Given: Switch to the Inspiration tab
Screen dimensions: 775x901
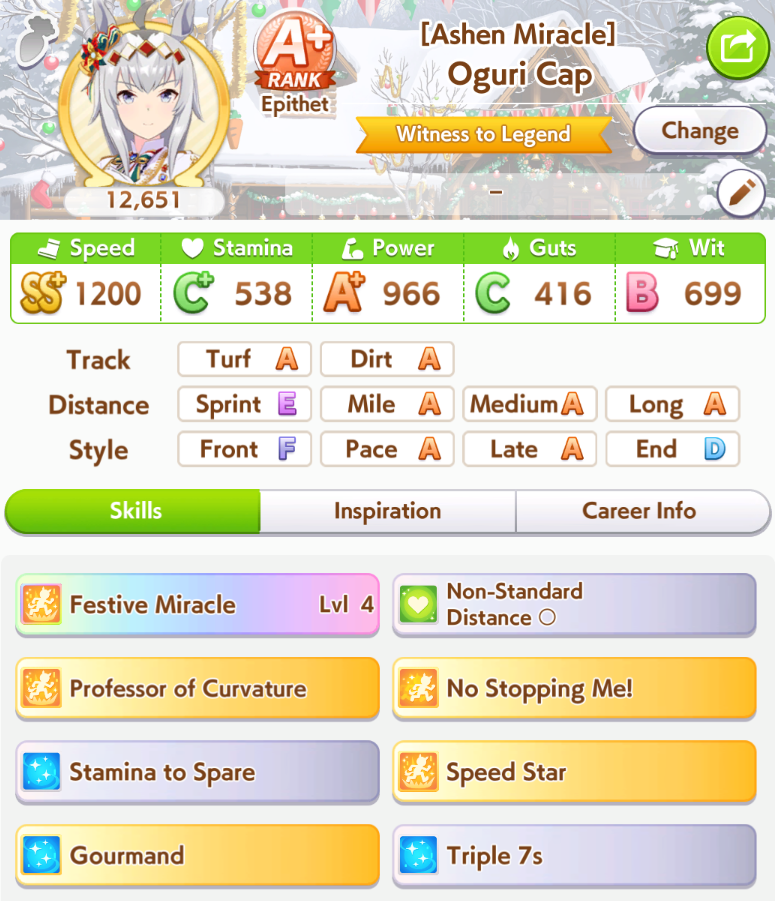Looking at the screenshot, I should [x=387, y=511].
